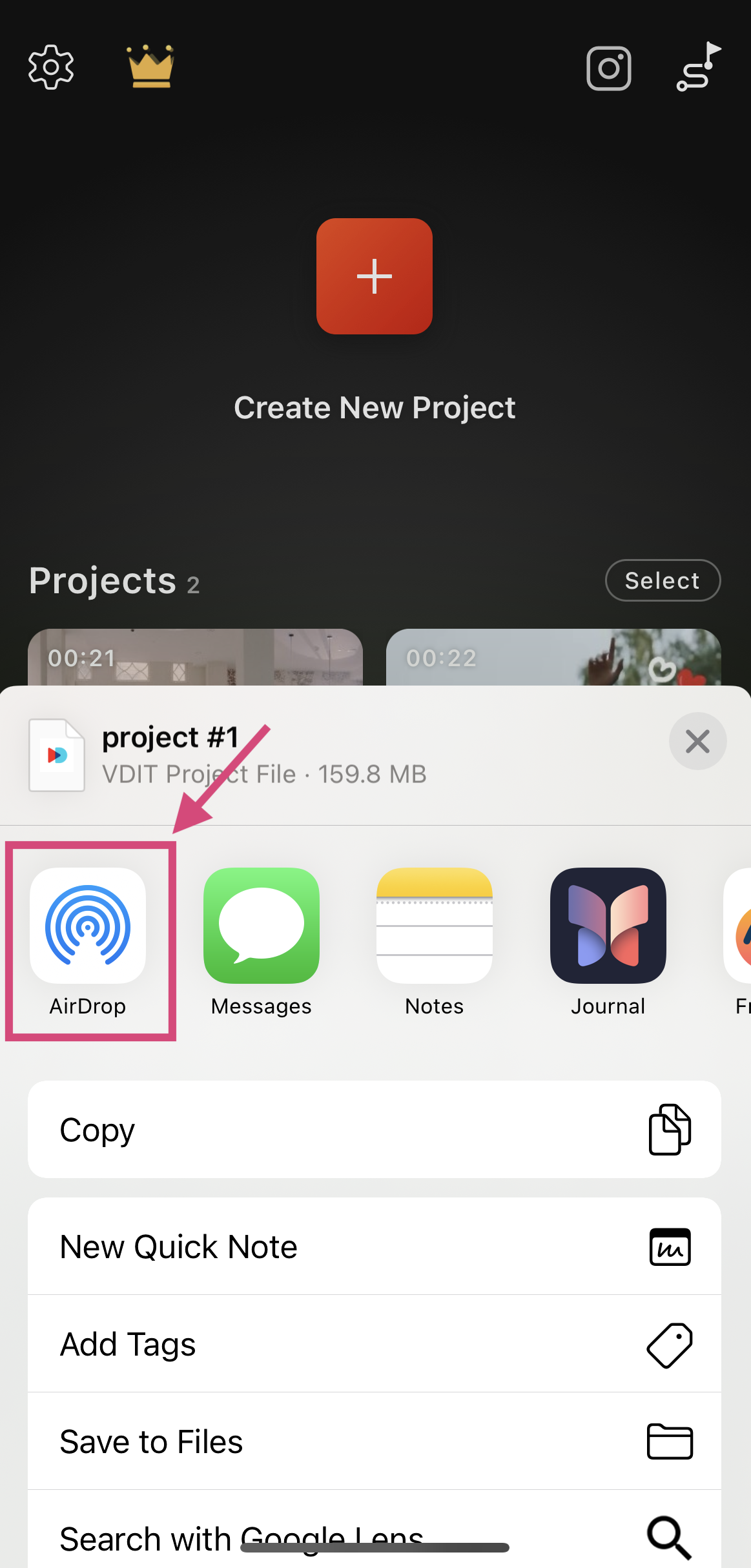Save the project to Files
751x1568 pixels.
(x=375, y=1441)
